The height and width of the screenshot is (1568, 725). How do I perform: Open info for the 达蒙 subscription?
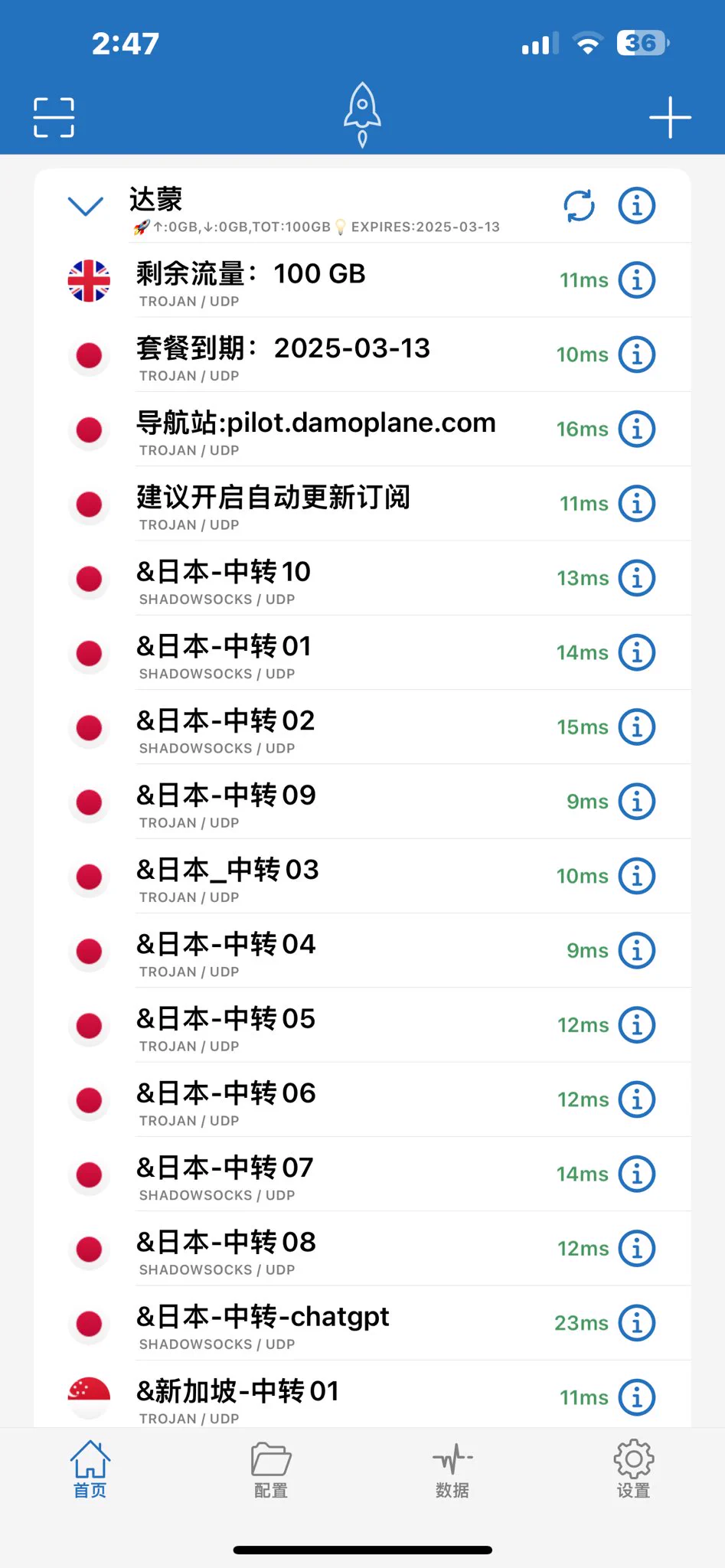click(x=637, y=206)
